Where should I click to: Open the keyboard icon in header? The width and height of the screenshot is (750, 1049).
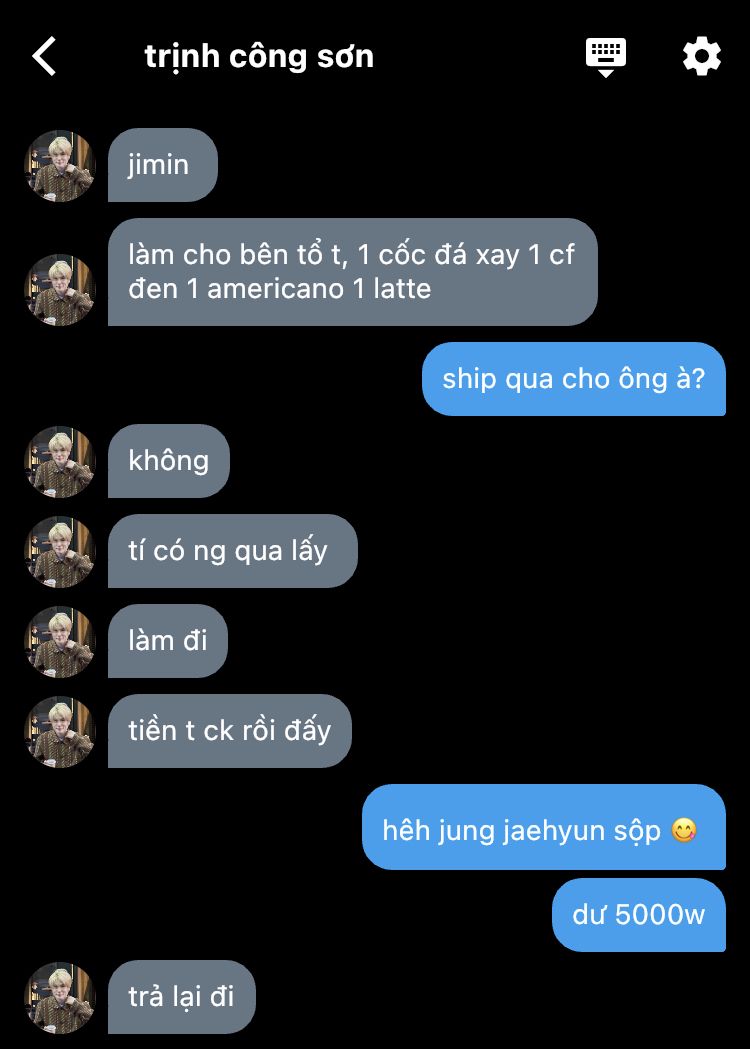605,56
